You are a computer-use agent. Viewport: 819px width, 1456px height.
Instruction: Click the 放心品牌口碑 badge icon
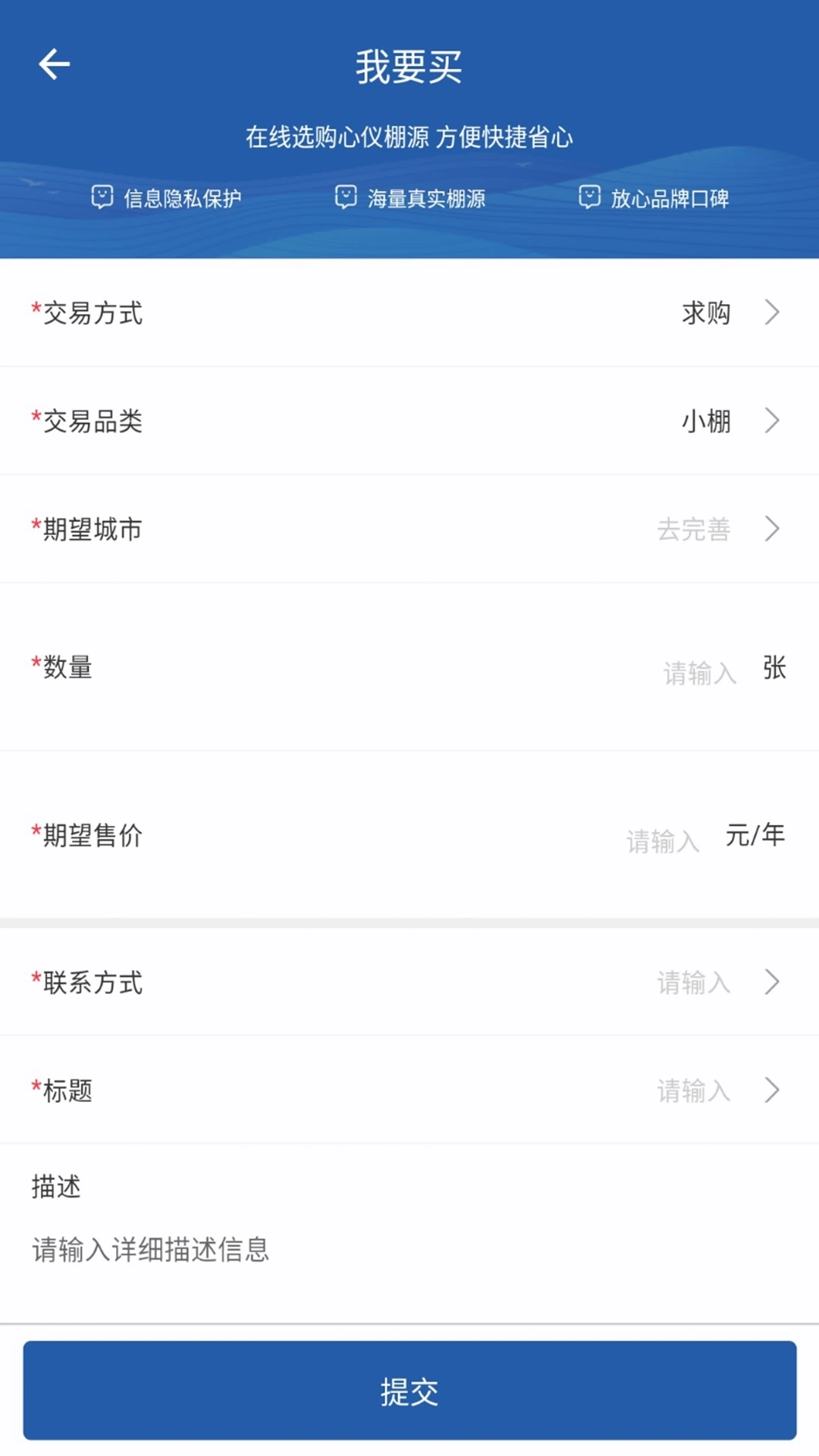click(591, 198)
